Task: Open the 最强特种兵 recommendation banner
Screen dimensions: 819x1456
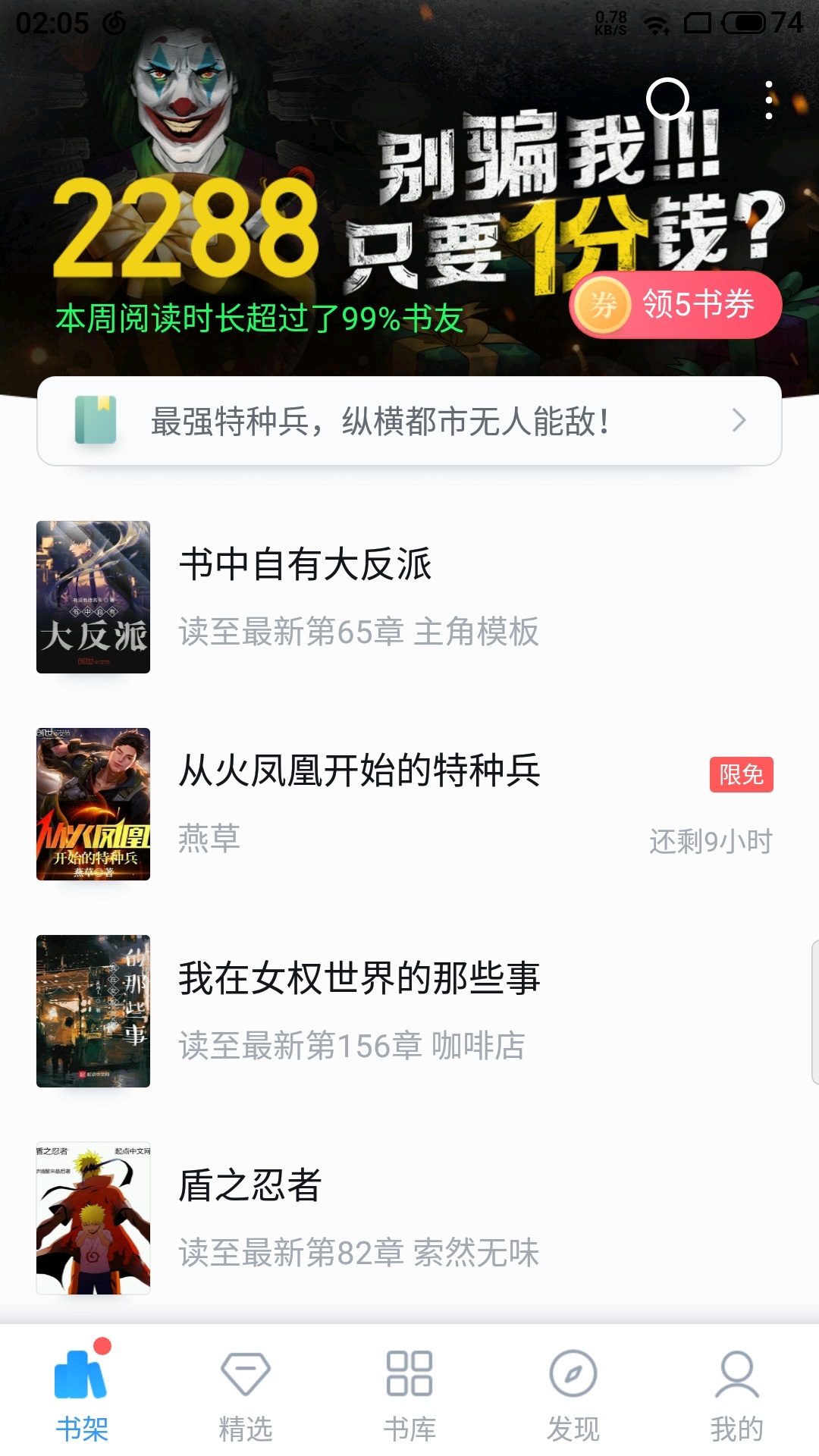Action: coord(409,421)
